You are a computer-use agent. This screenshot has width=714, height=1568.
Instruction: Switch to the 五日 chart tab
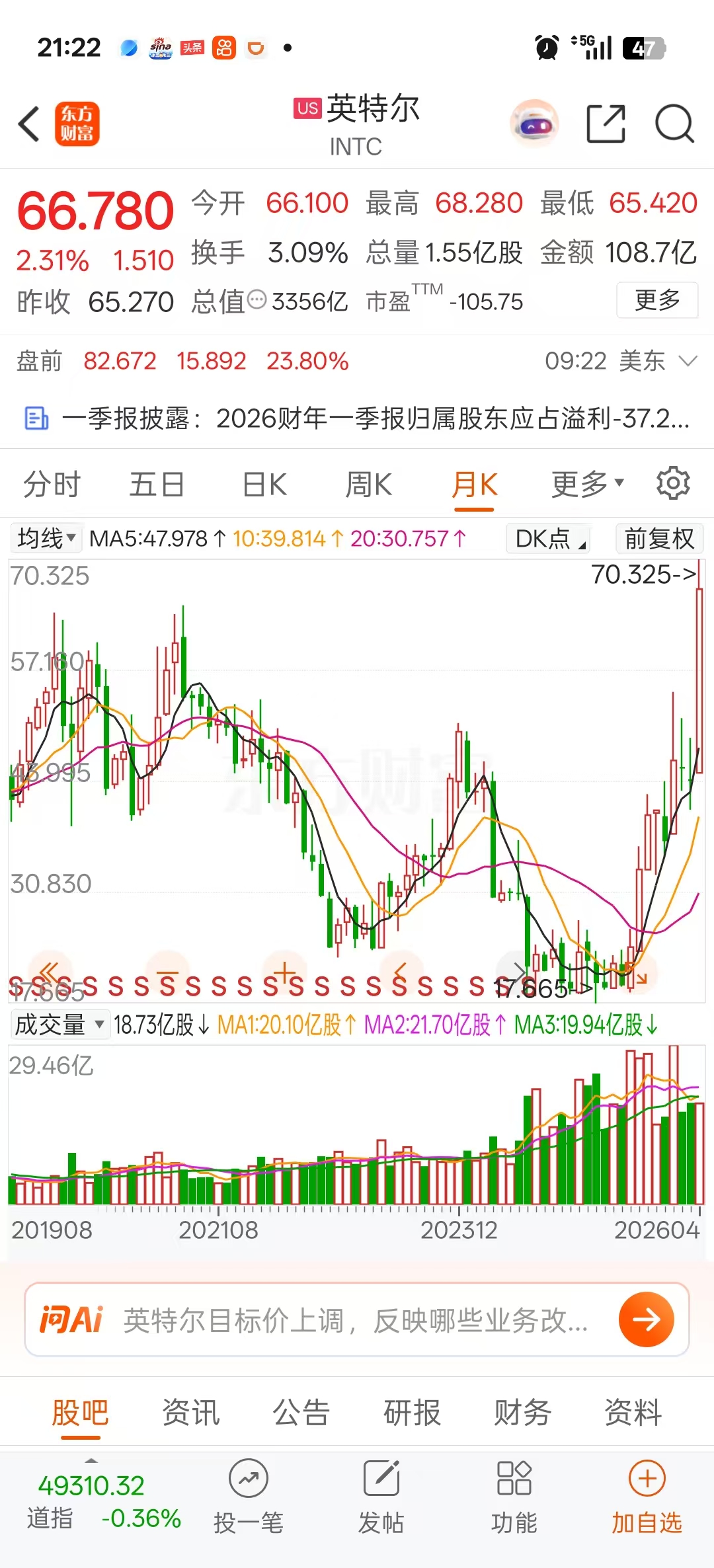(x=157, y=485)
